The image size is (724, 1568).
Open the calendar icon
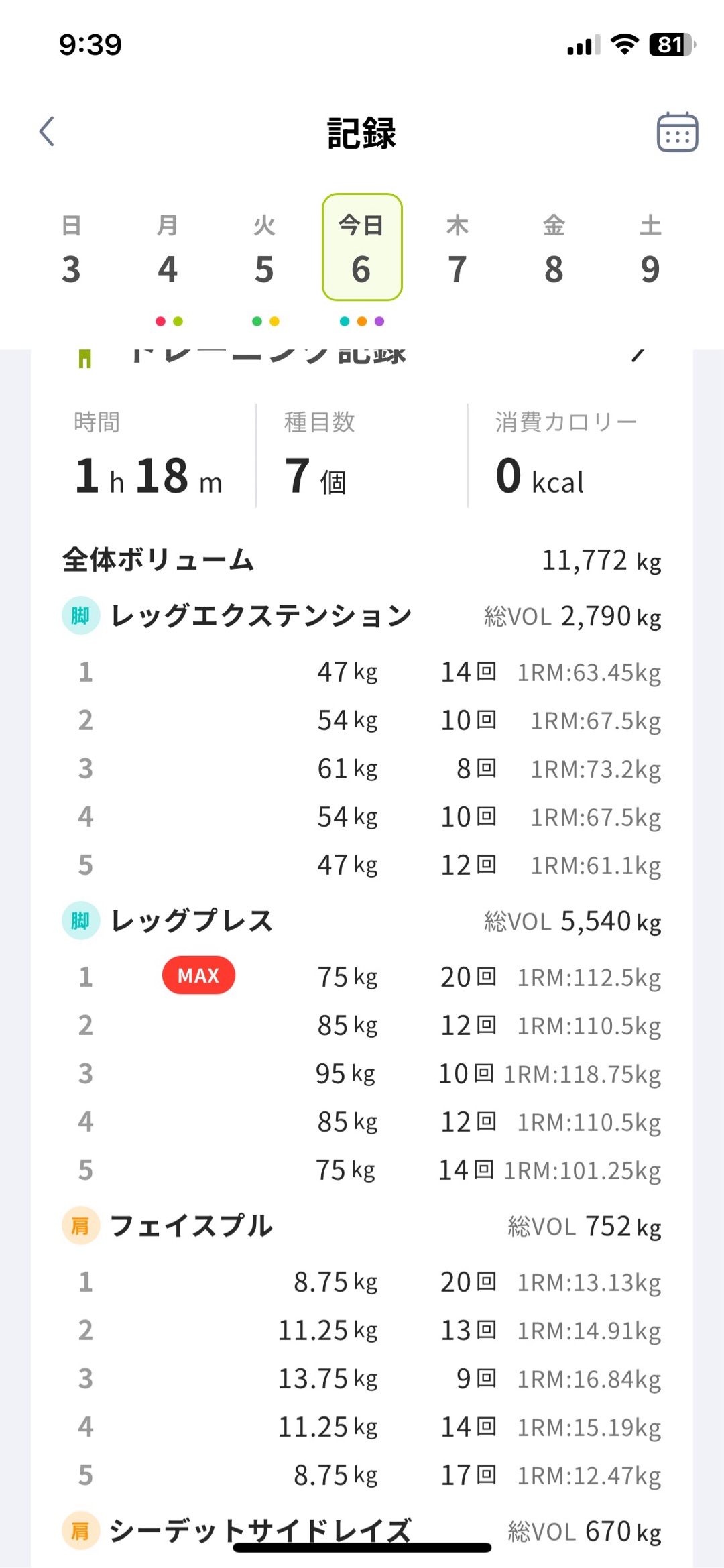(677, 131)
